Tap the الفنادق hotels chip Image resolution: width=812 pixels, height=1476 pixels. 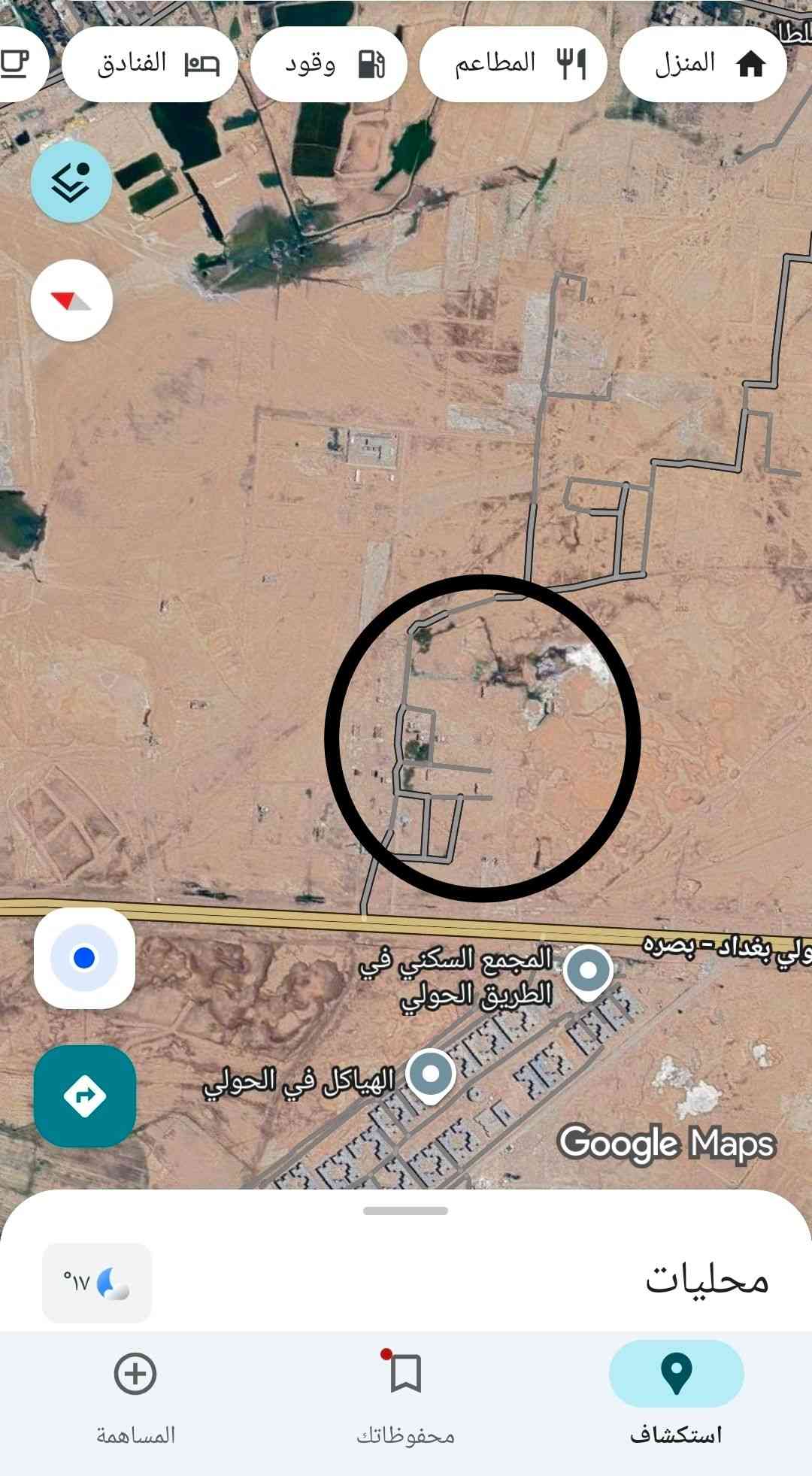(150, 64)
